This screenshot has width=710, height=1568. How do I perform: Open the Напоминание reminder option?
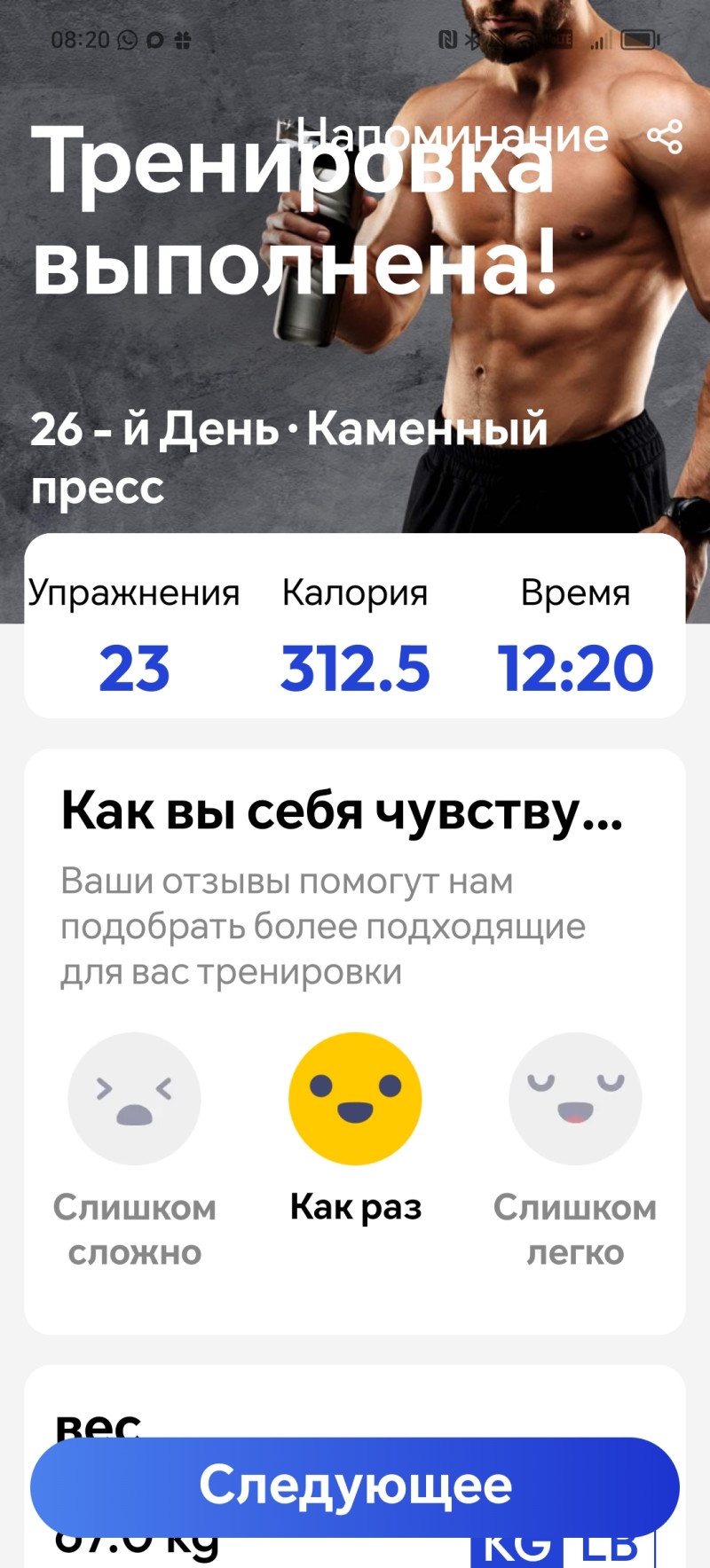[x=453, y=136]
